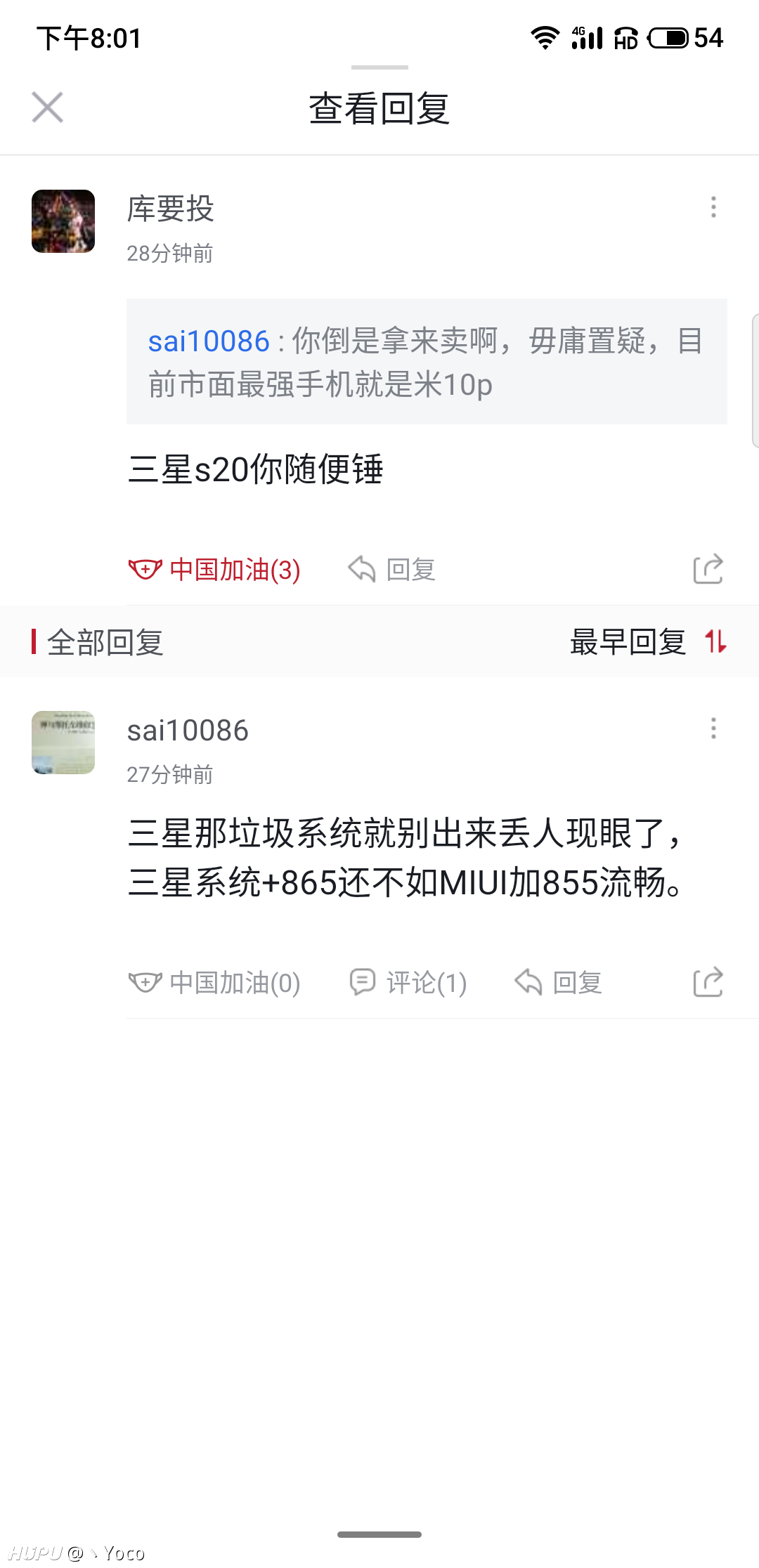Screen dimensions: 759x1568
Task: Open sai10086's profile avatar
Action: pos(63,743)
